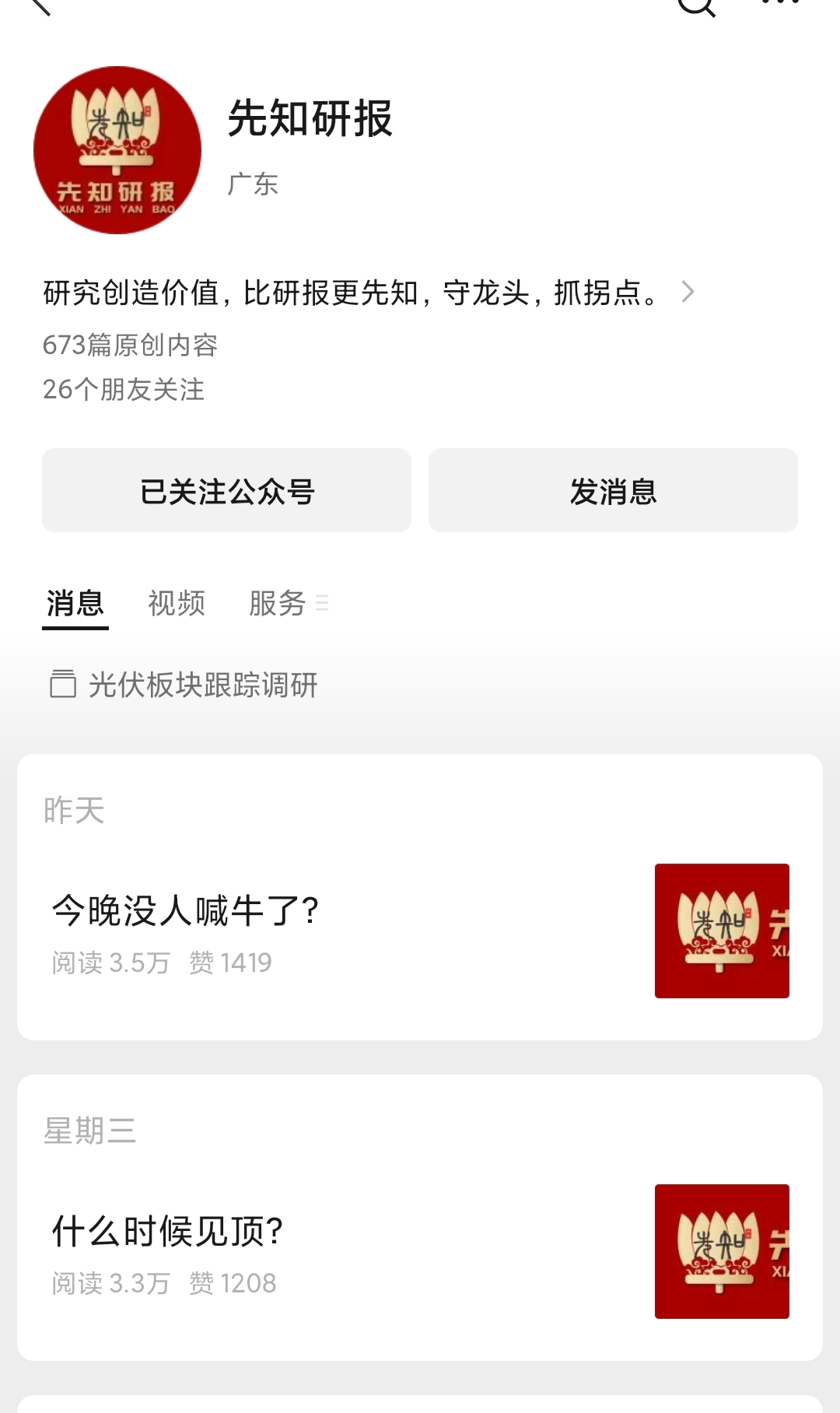Switch to the 视频 tab
This screenshot has height=1413, width=840.
[x=177, y=603]
